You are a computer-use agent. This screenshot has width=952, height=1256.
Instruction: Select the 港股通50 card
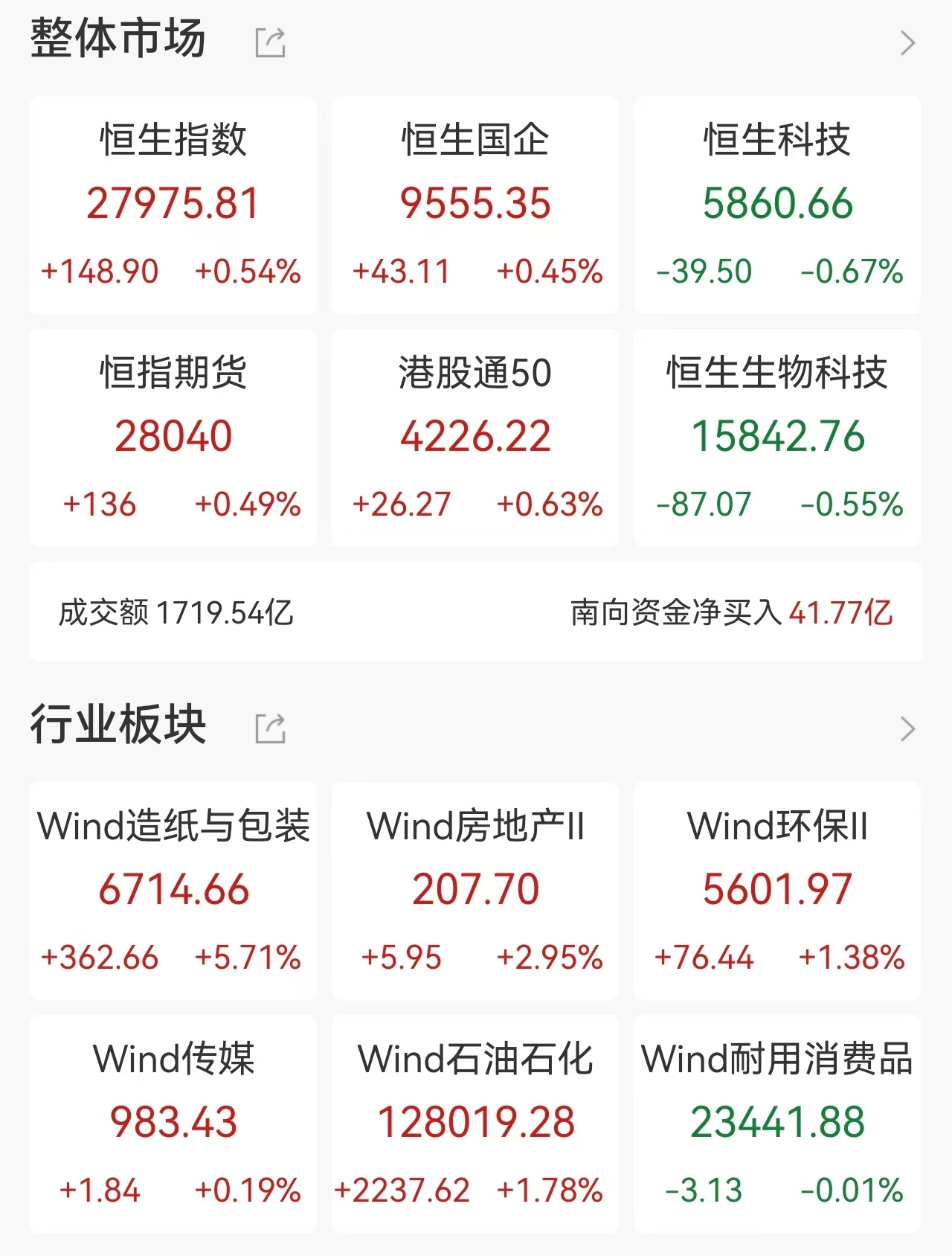pos(475,438)
